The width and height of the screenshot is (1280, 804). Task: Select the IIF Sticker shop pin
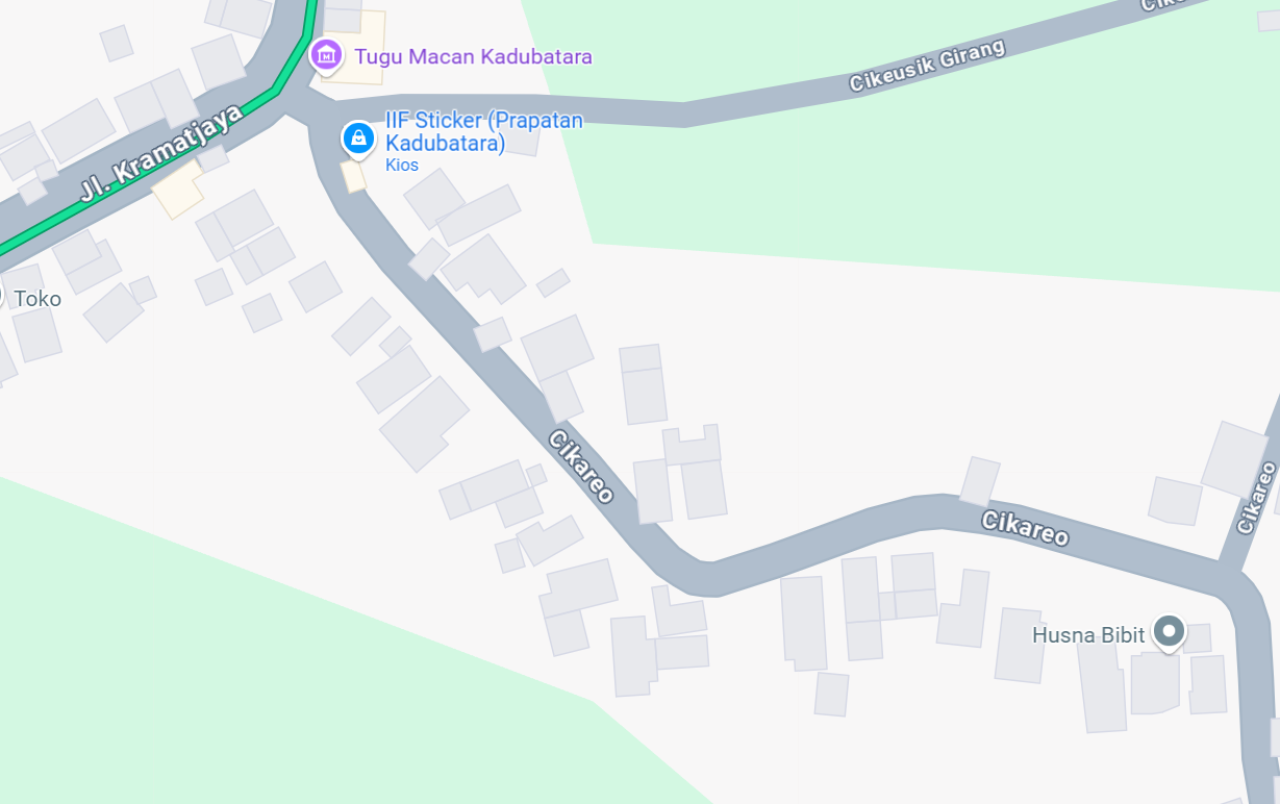click(358, 138)
